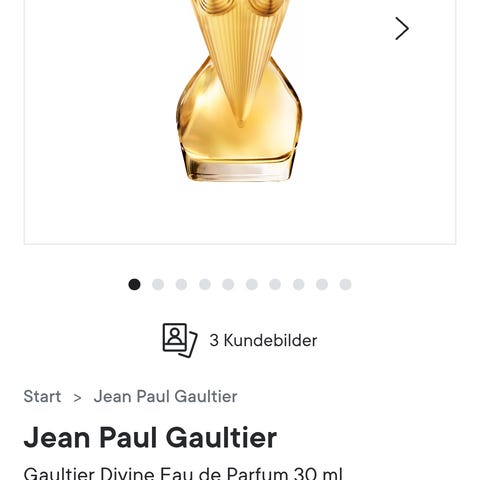Open the 3 Kundebilder customer photos
The image size is (480, 480).
click(240, 340)
